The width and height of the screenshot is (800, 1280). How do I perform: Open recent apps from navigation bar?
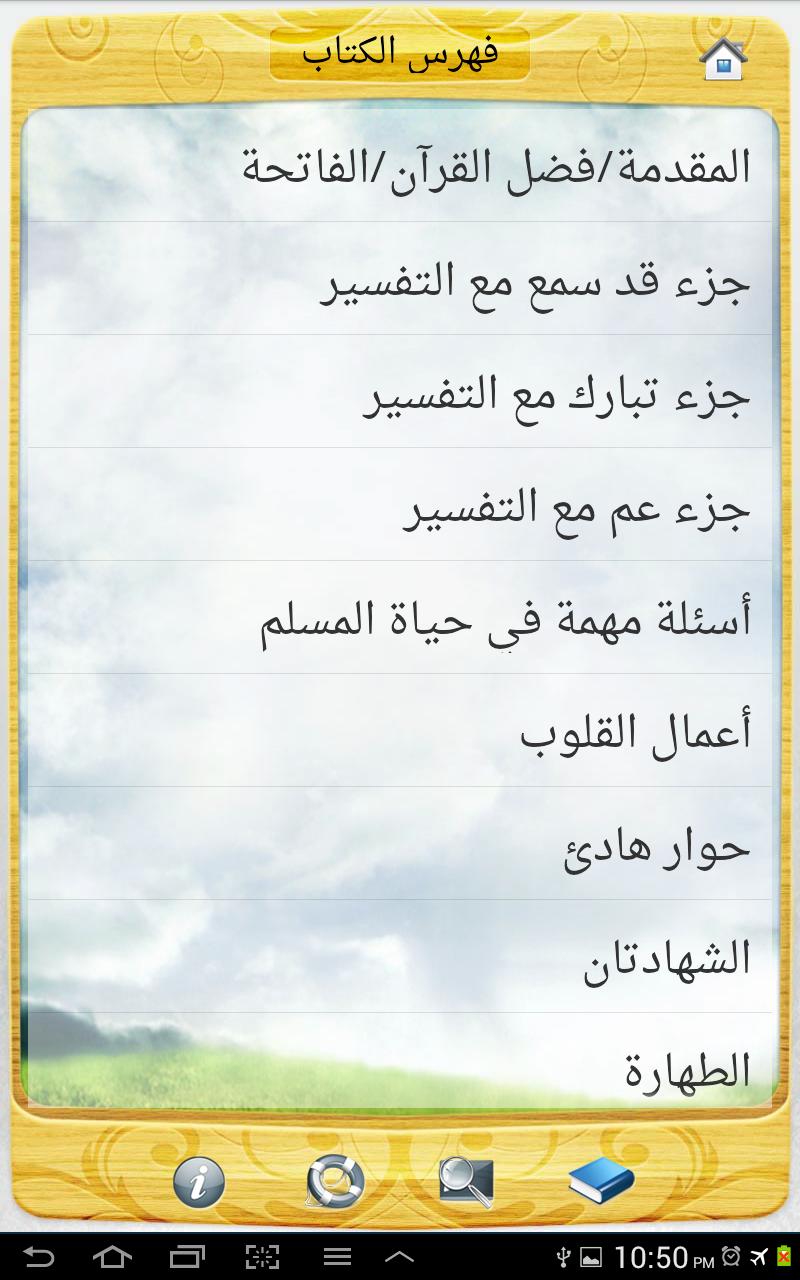click(x=186, y=1256)
